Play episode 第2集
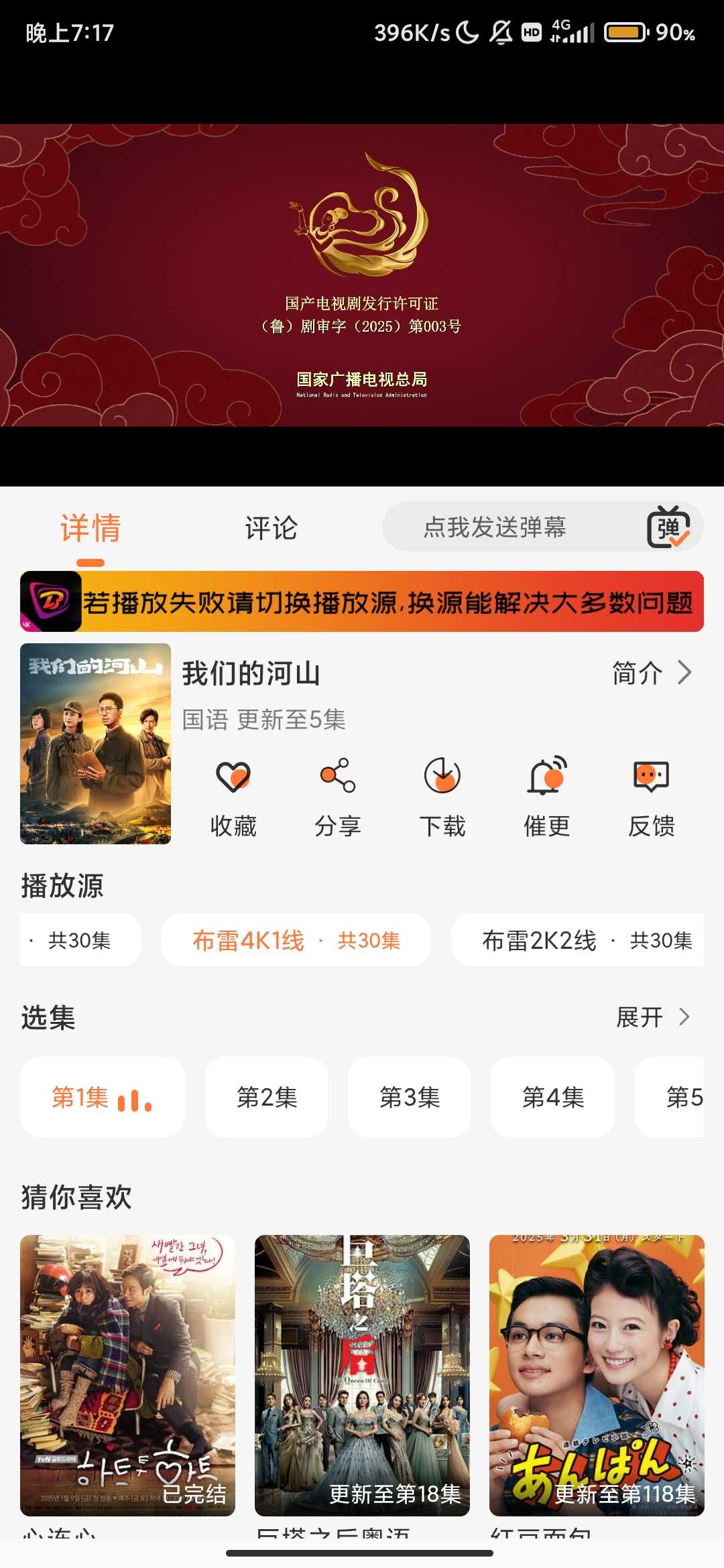The width and height of the screenshot is (724, 1568). click(267, 1097)
